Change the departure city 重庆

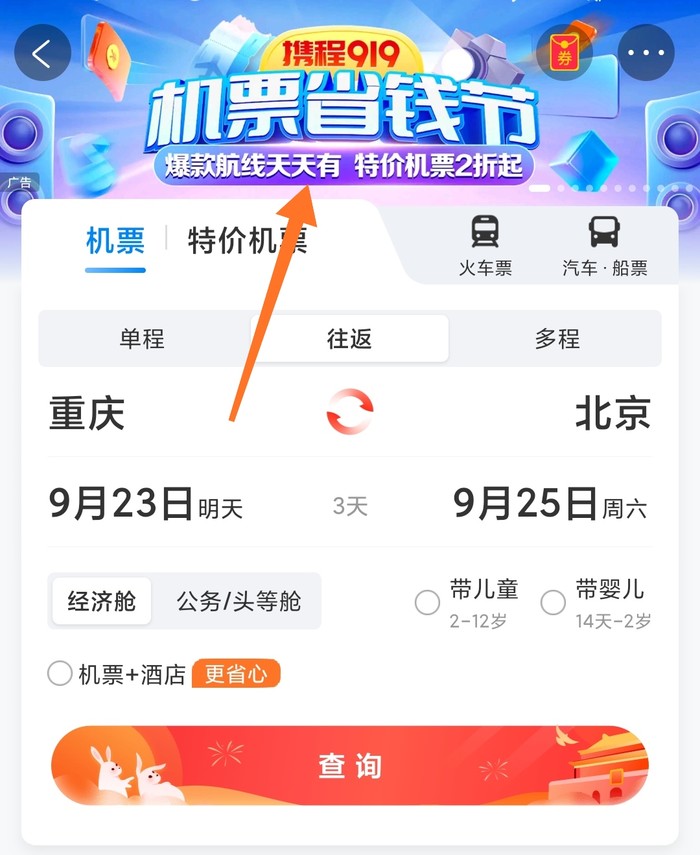point(88,413)
